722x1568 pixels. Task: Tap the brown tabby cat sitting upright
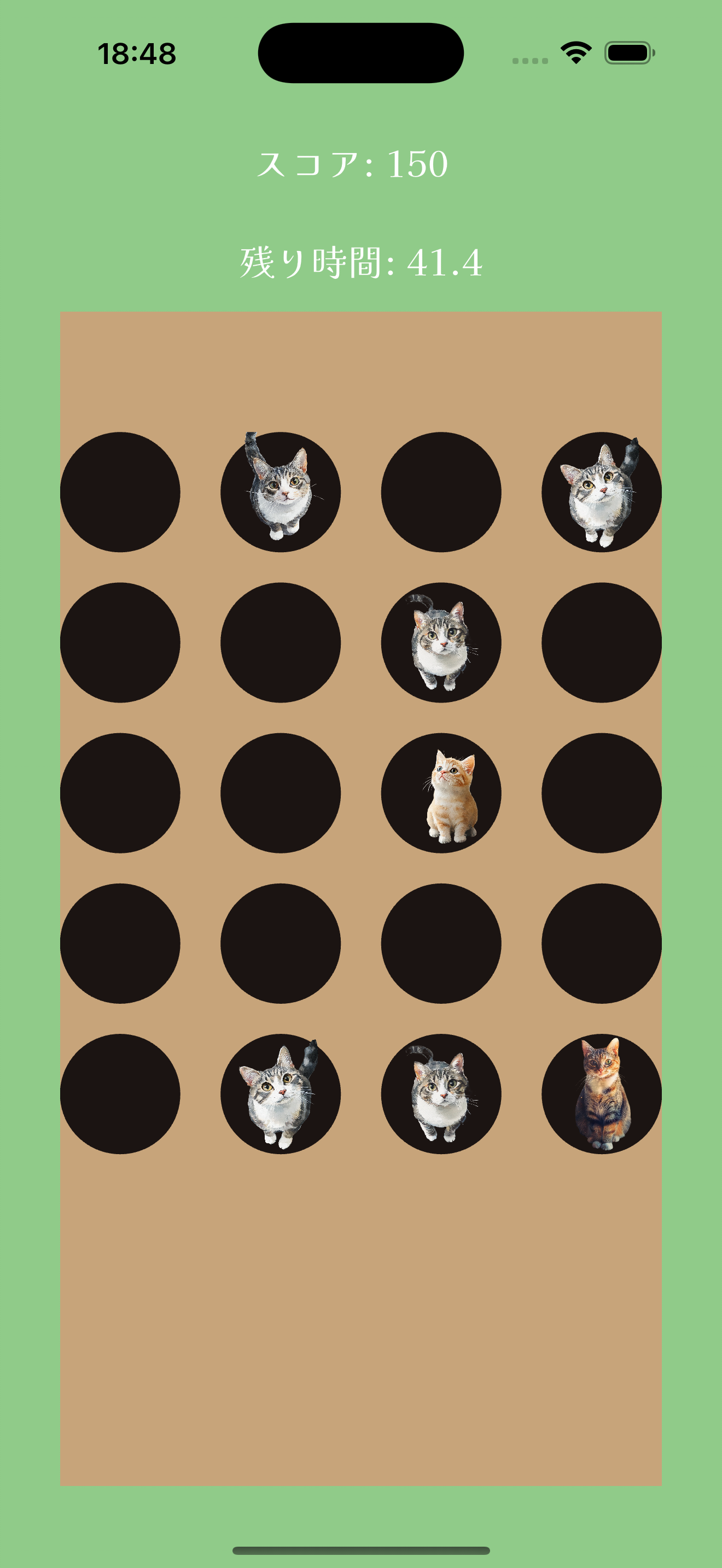click(x=602, y=1094)
